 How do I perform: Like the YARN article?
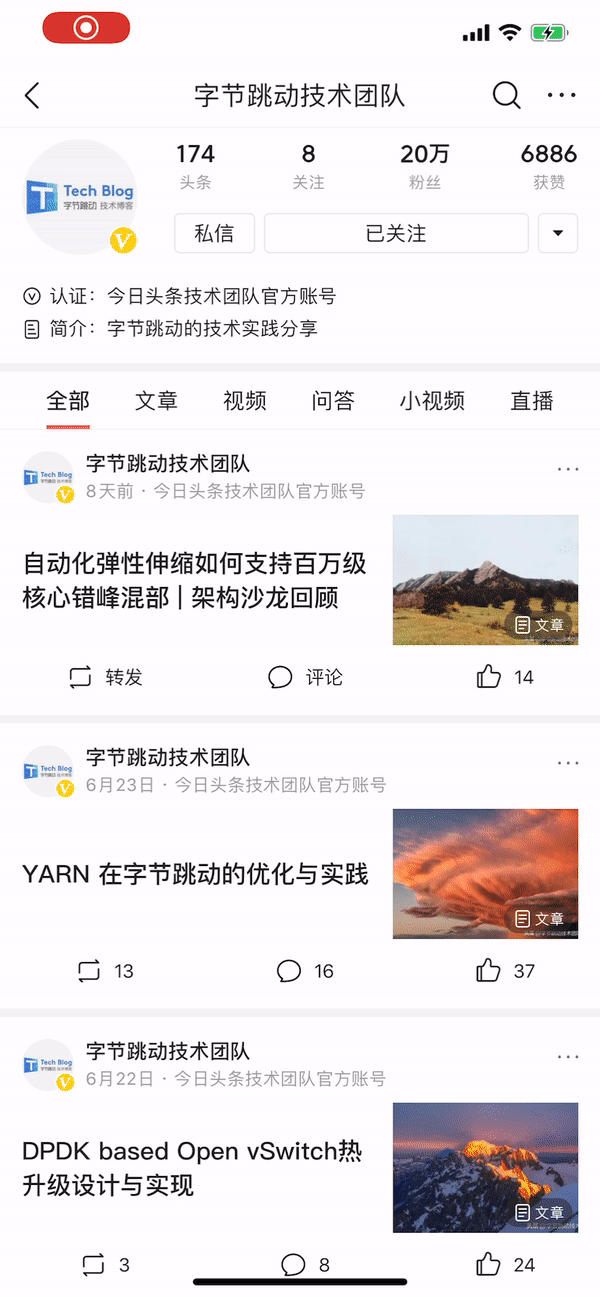pyautogui.click(x=505, y=971)
